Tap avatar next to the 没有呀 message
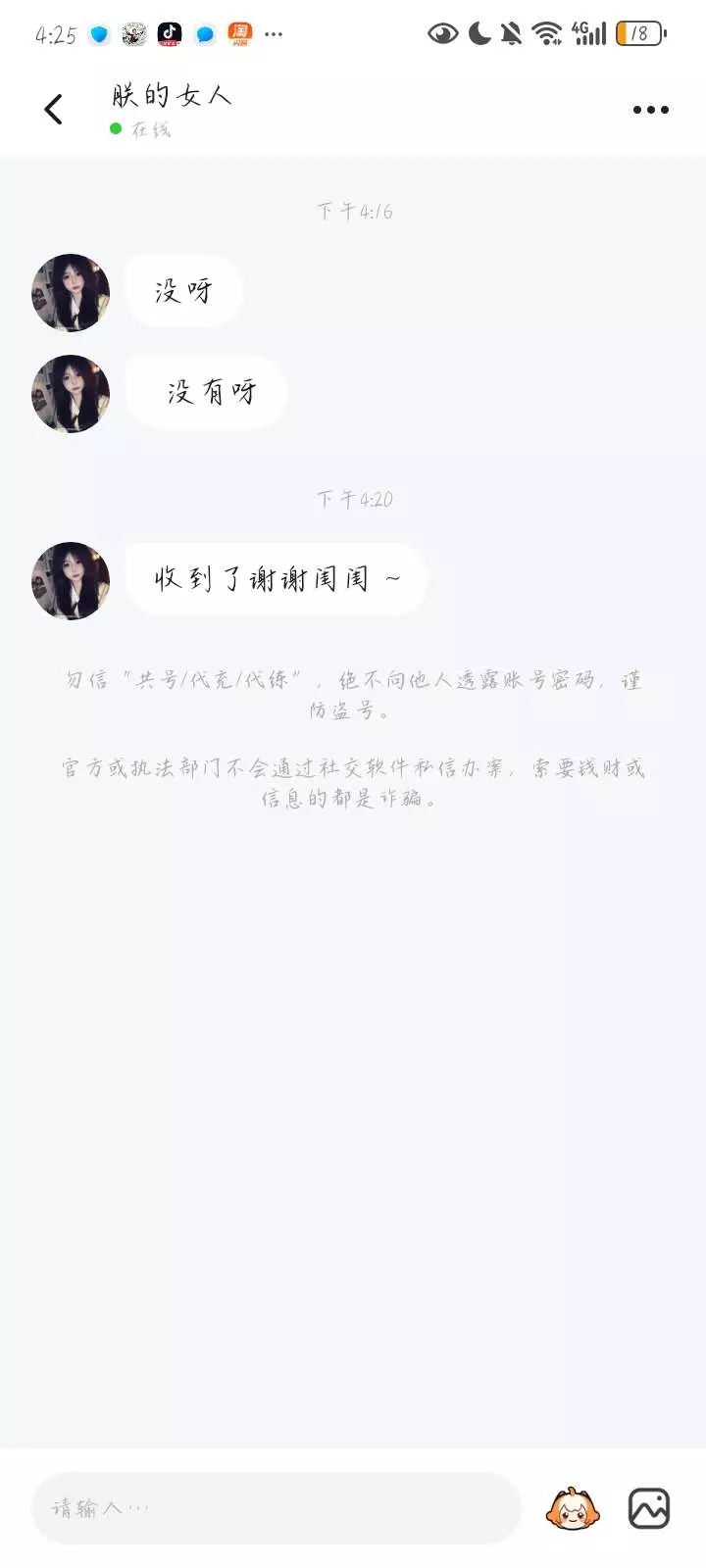This screenshot has height=1568, width=706. point(71,394)
